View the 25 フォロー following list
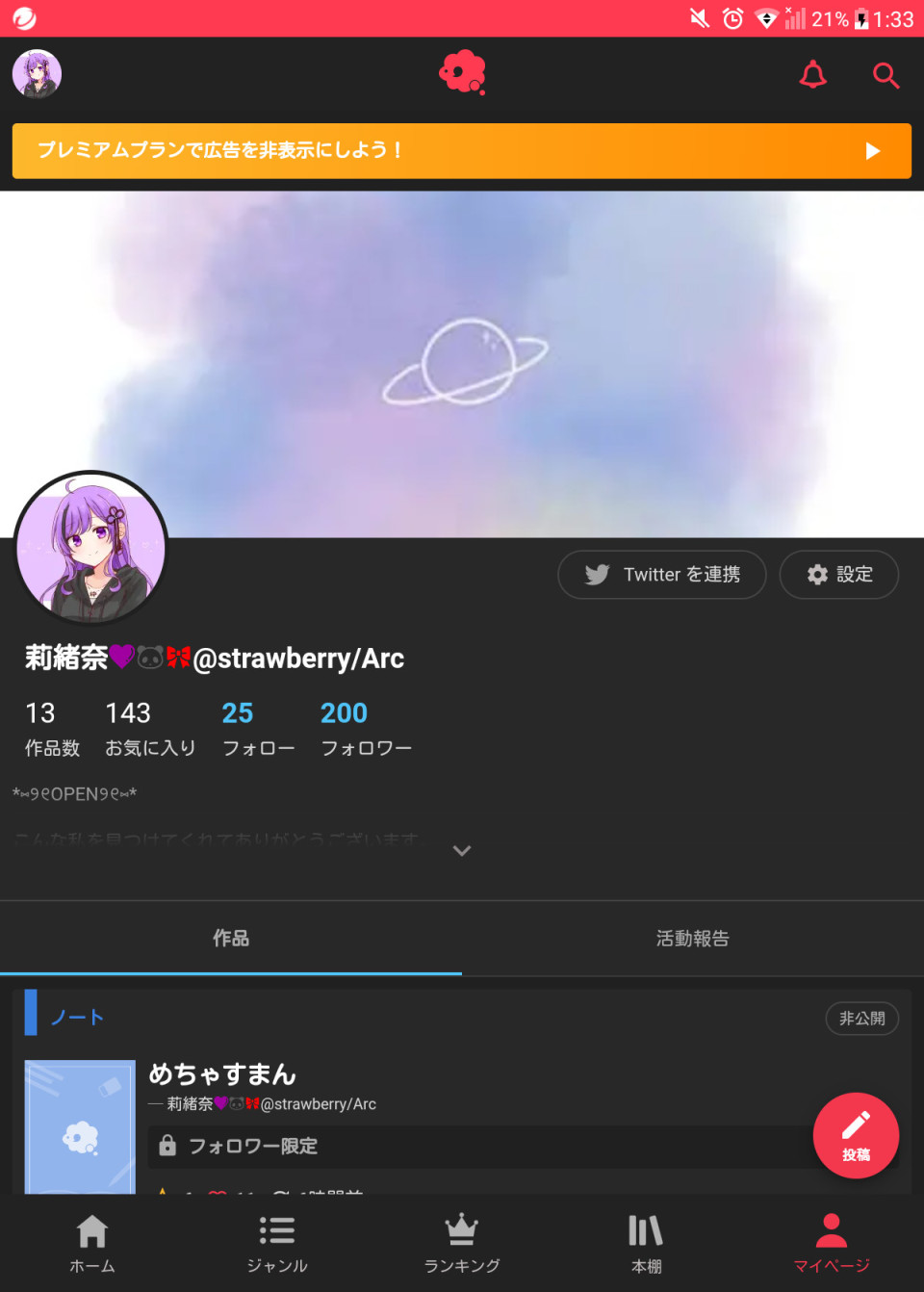924x1292 pixels. [x=258, y=728]
